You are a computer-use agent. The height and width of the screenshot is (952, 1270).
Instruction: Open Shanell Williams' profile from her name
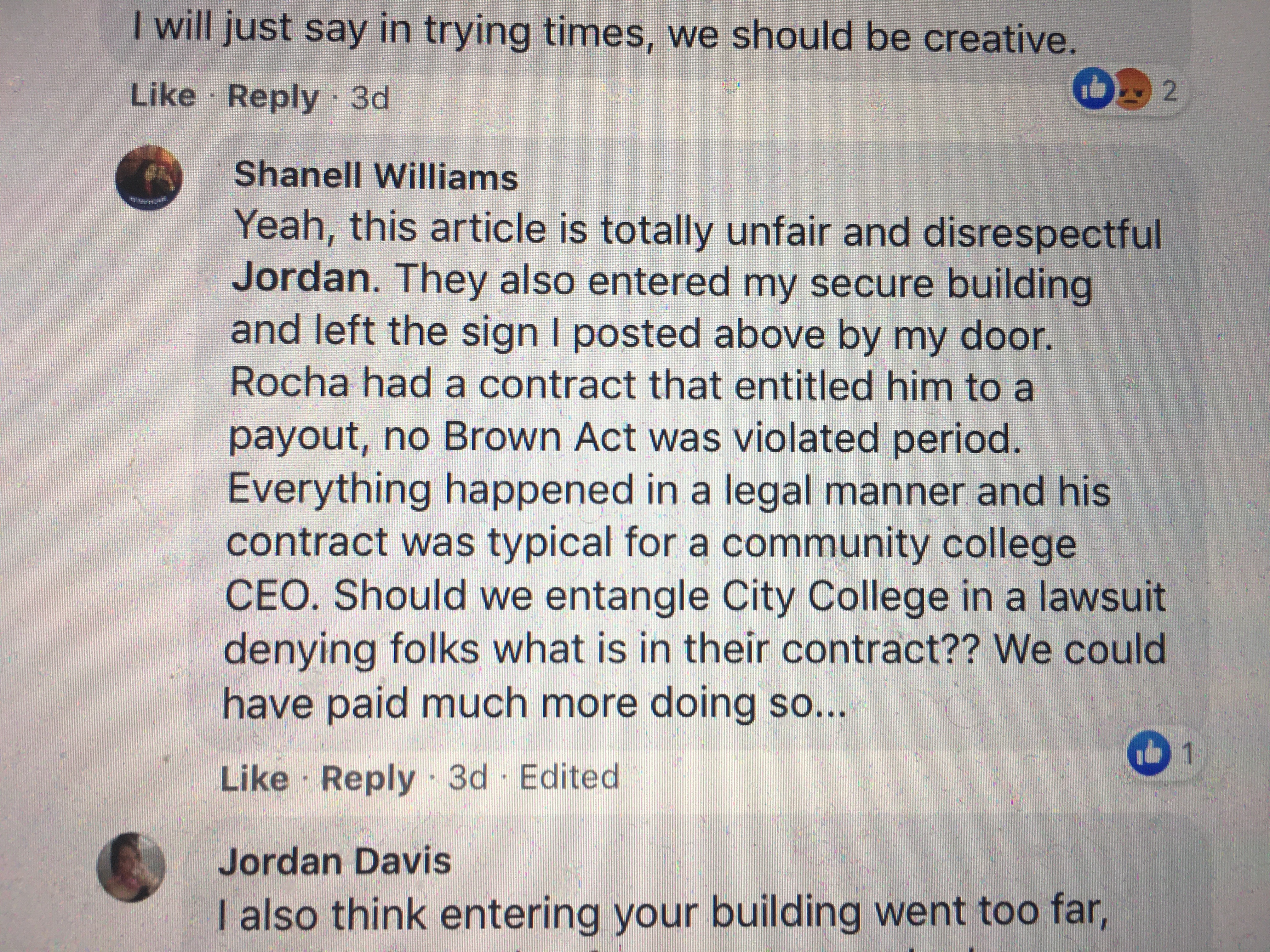[375, 176]
